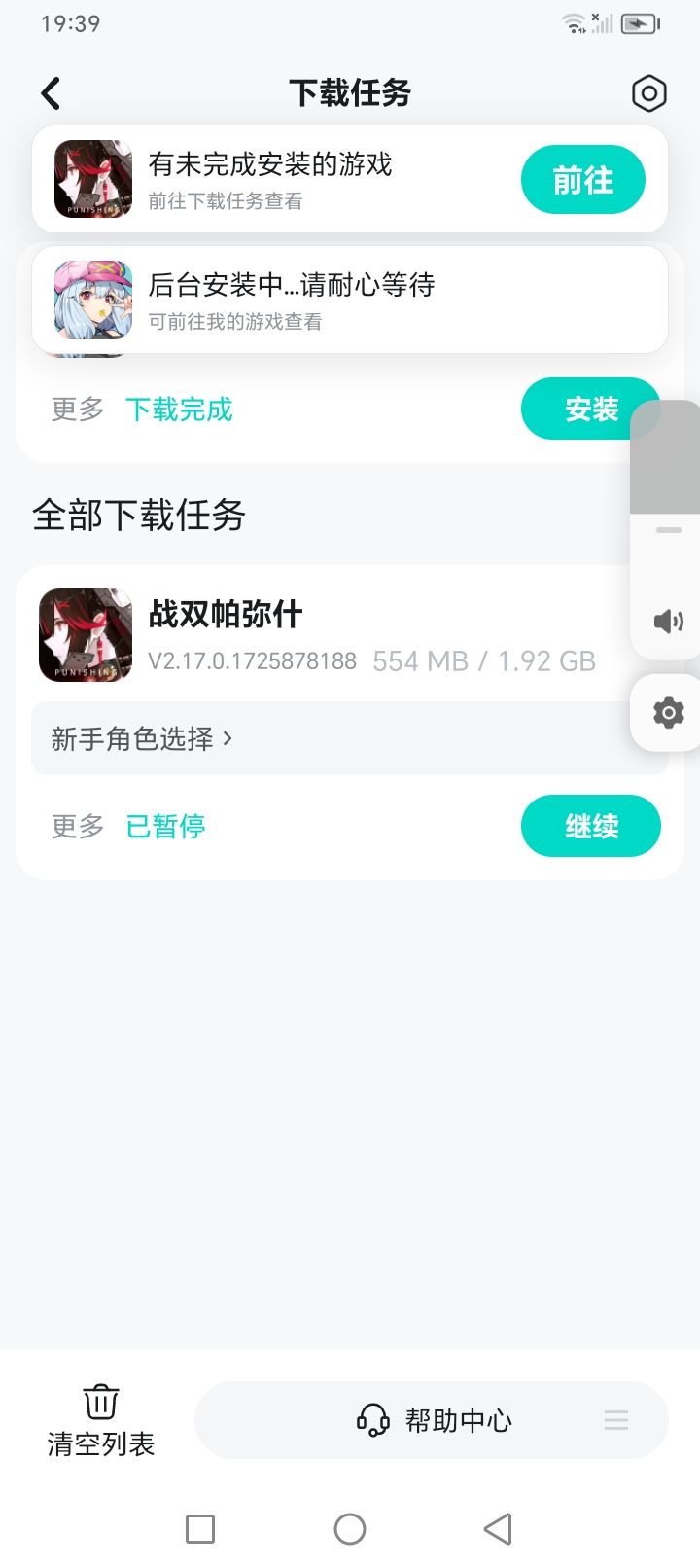The width and height of the screenshot is (700, 1568).
Task: Toggle 已暂停 status on the paused download
Action: click(165, 825)
